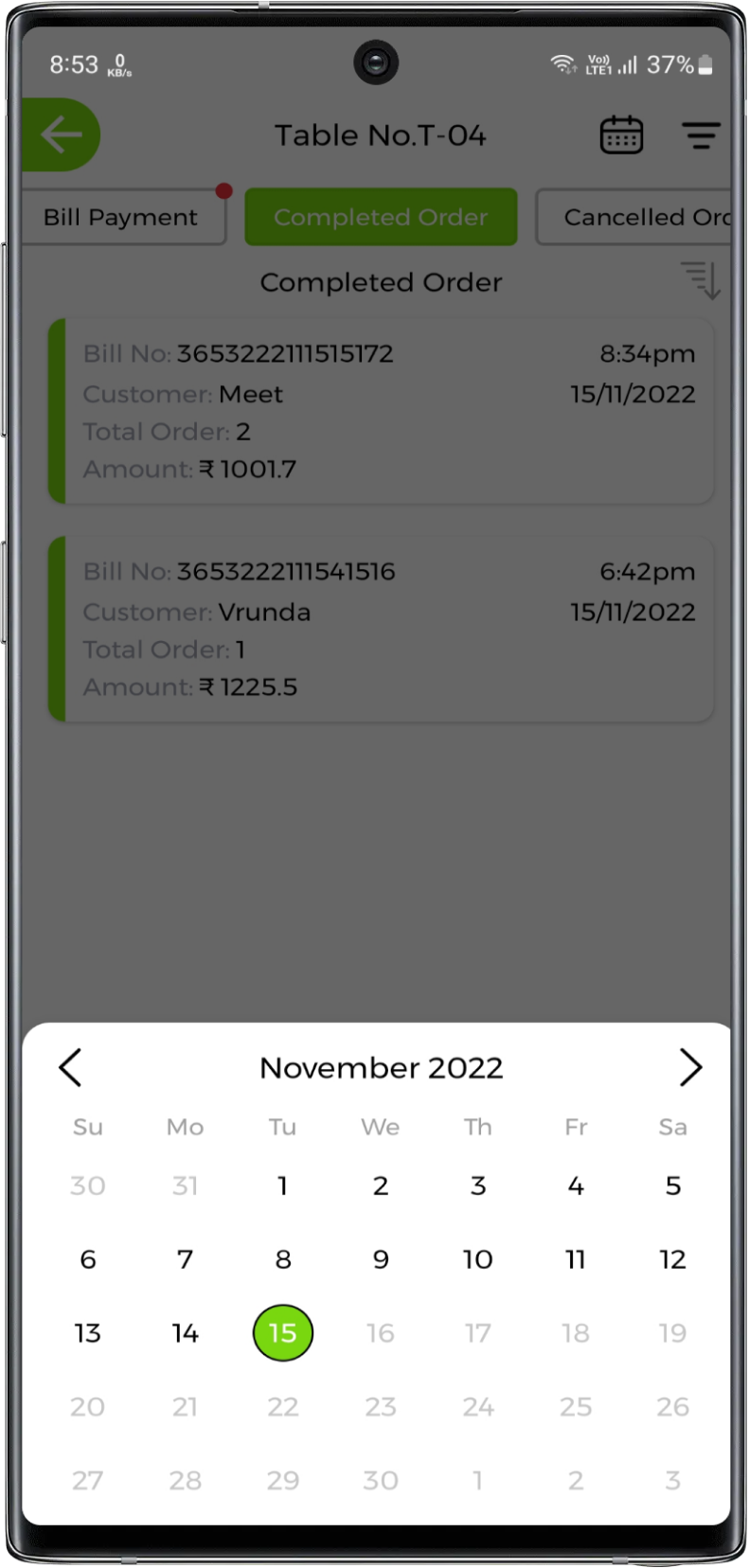The width and height of the screenshot is (749, 1568).
Task: Select November 14 in the calendar
Action: point(185,1333)
